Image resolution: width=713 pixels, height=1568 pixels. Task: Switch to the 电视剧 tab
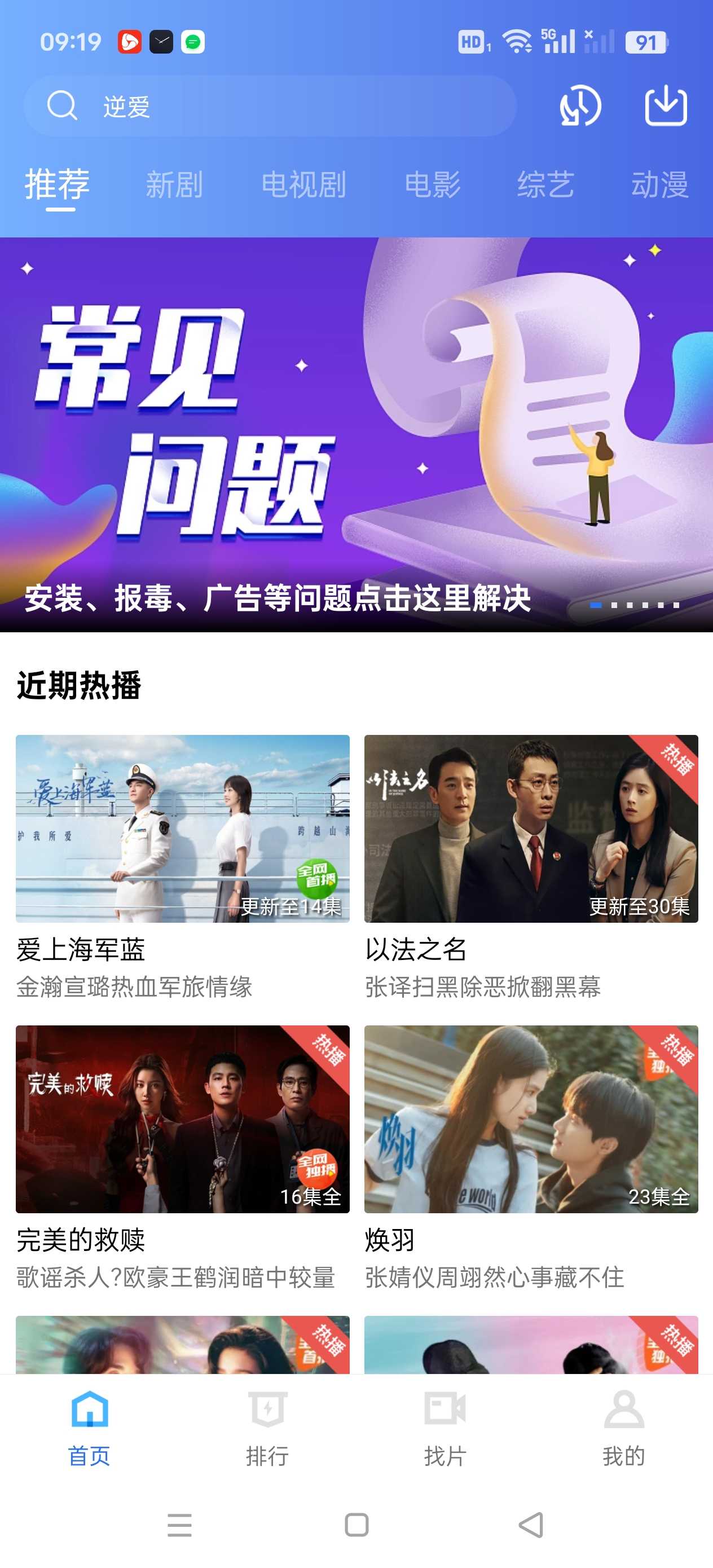click(303, 184)
